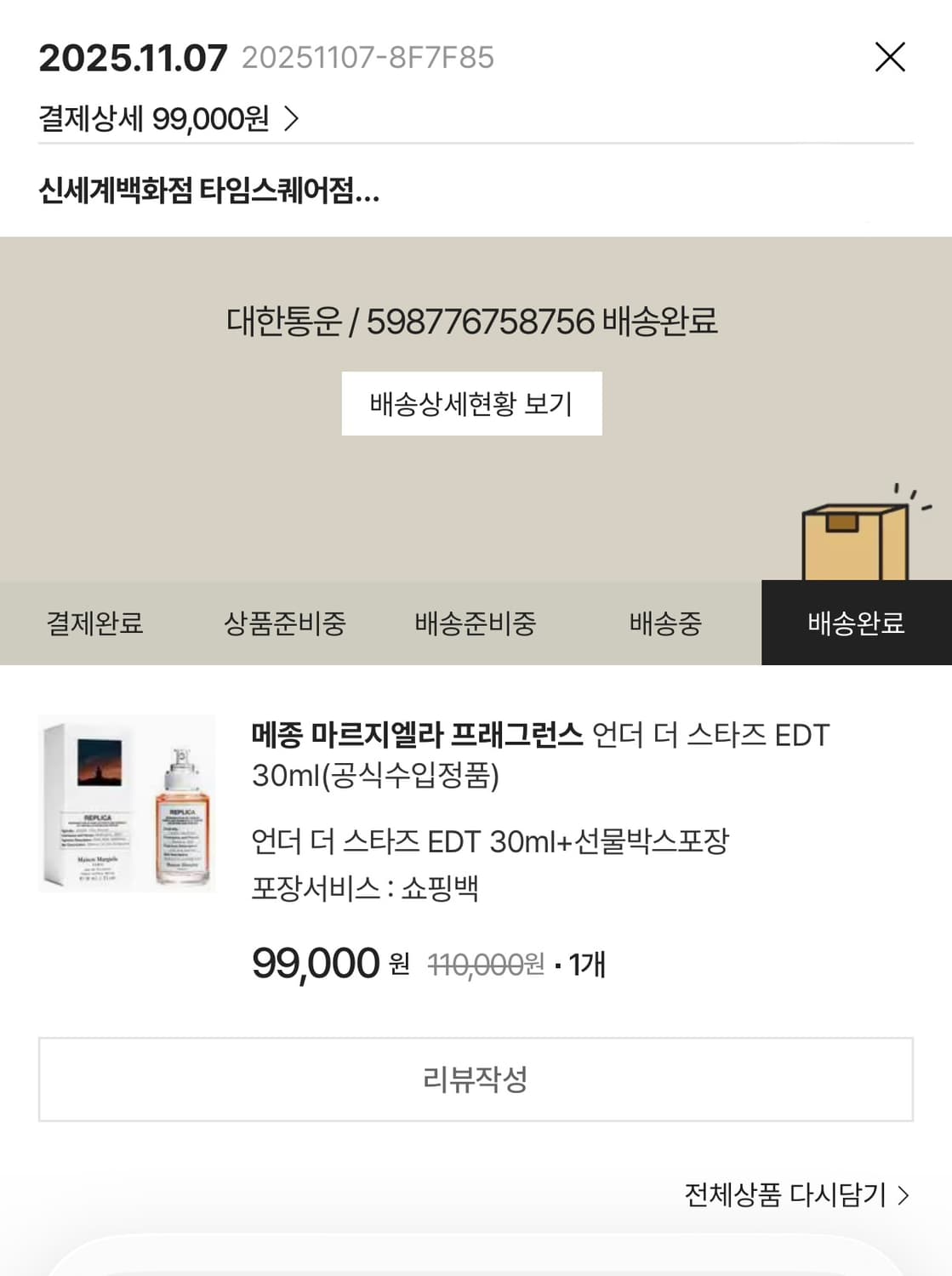The width and height of the screenshot is (952, 1276).
Task: Click the tracking number 598776758756 text
Action: point(480,322)
